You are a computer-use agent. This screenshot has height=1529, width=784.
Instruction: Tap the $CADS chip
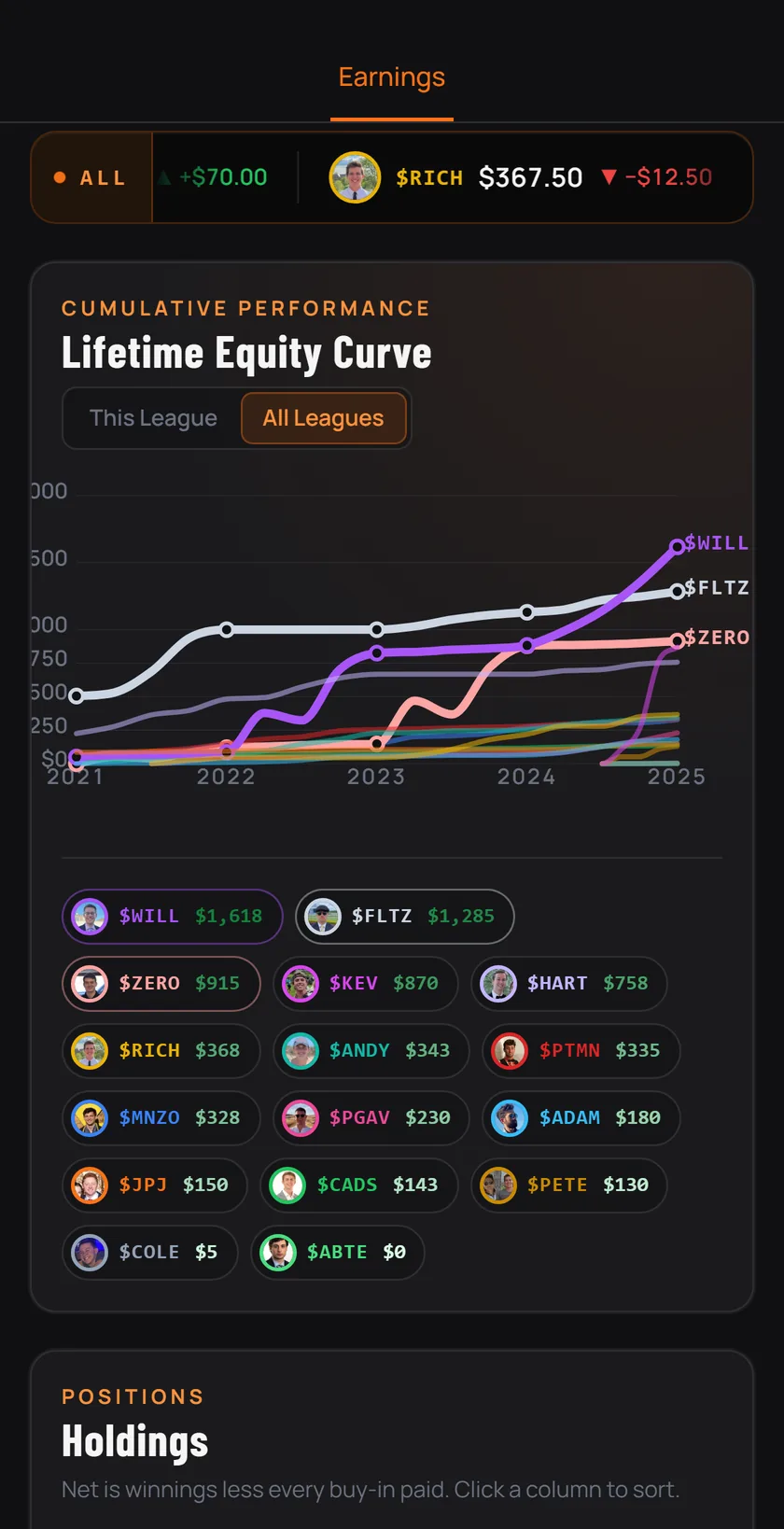coord(359,1185)
